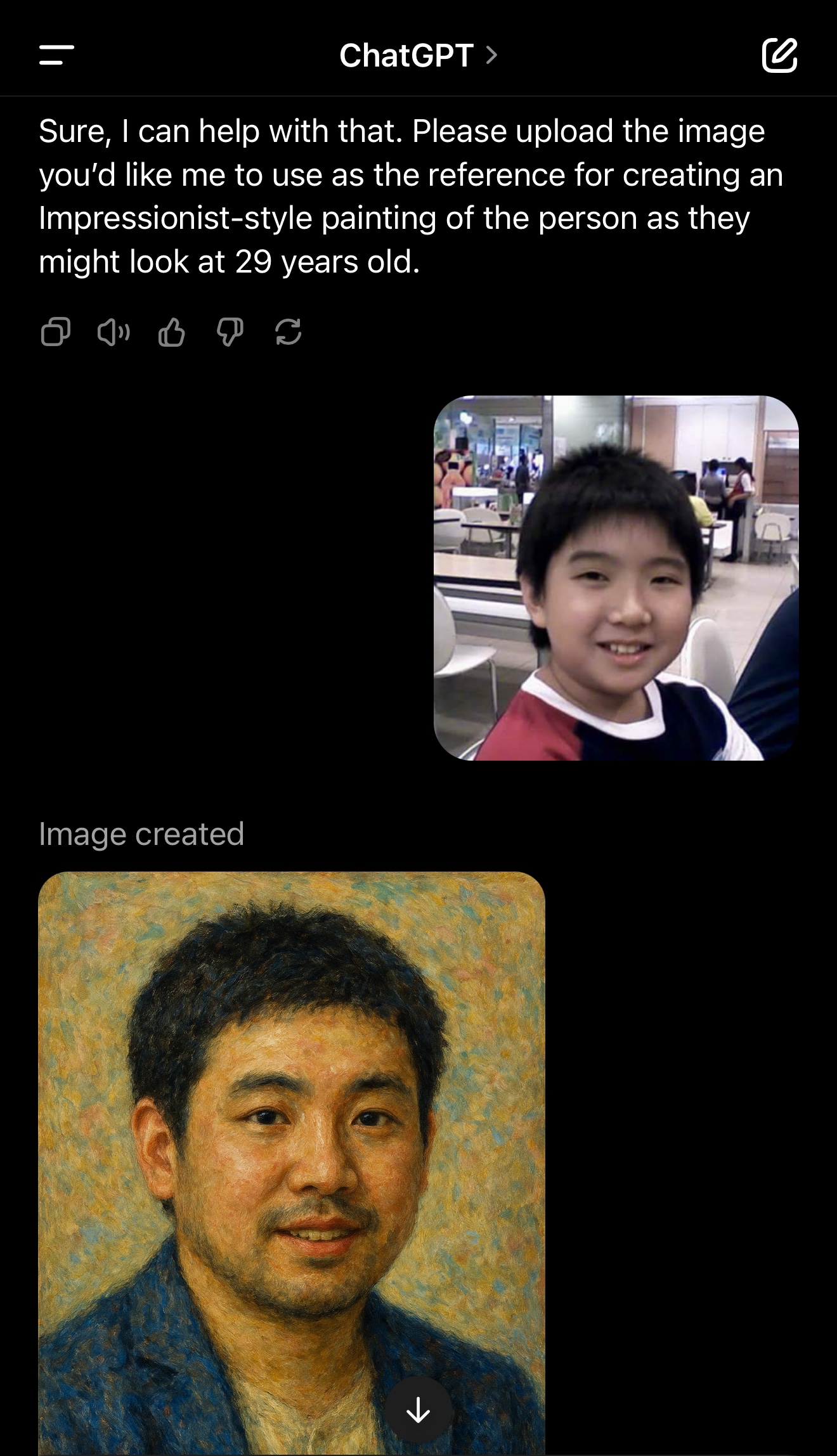Give the response a thumbs down
This screenshot has width=837, height=1456.
230,332
